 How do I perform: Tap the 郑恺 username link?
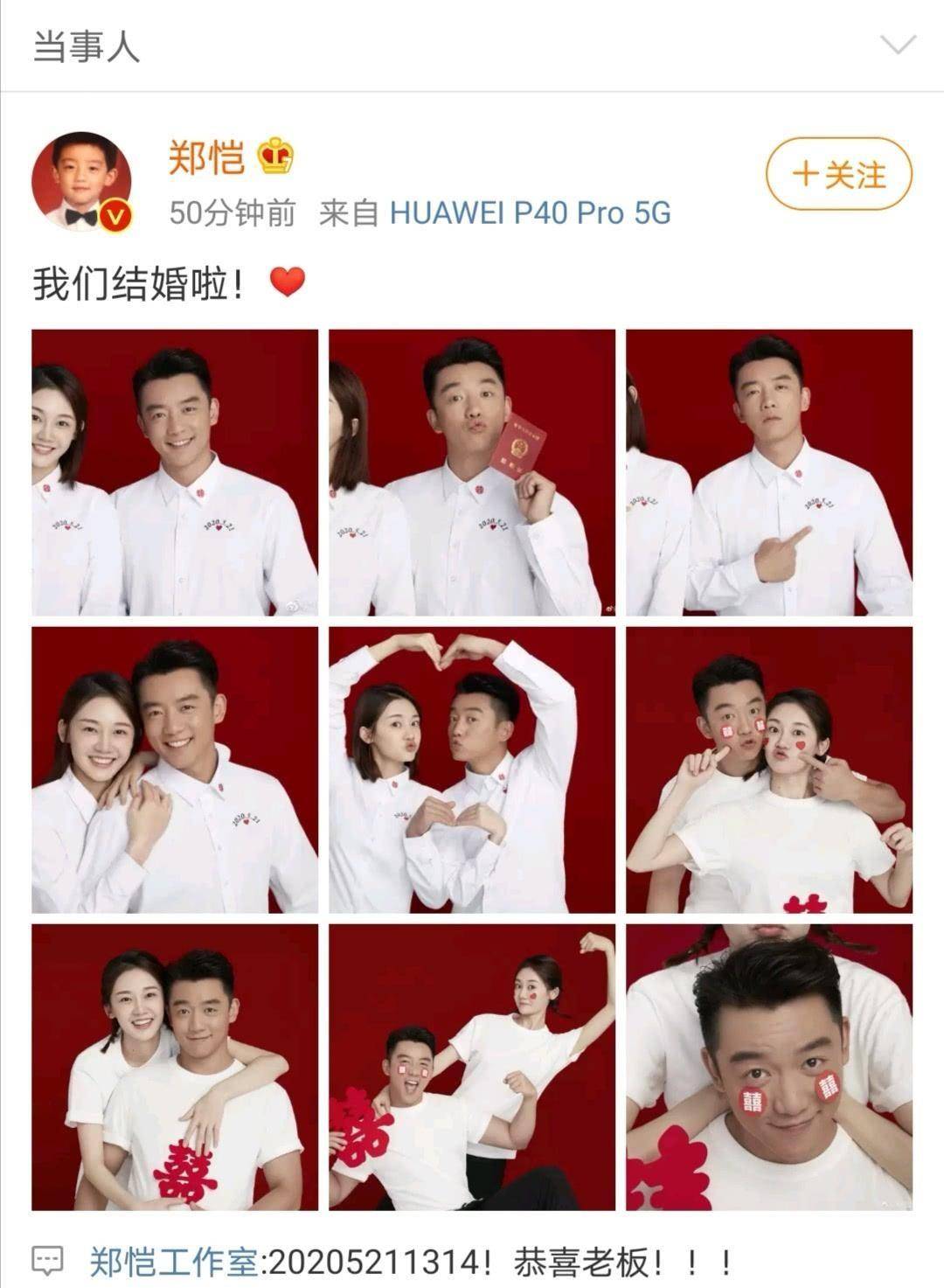pyautogui.click(x=206, y=158)
